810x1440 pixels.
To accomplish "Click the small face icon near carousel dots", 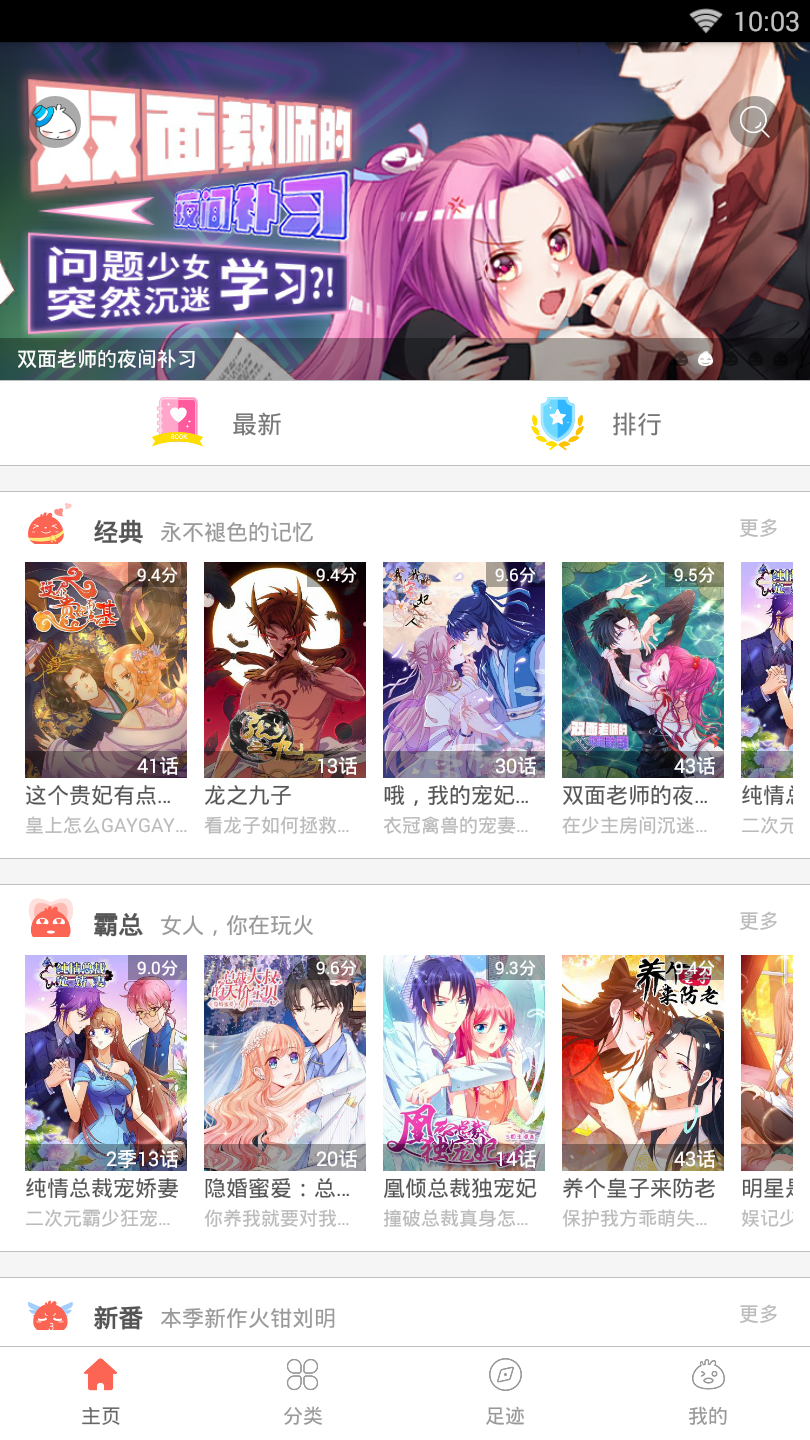I will 705,360.
